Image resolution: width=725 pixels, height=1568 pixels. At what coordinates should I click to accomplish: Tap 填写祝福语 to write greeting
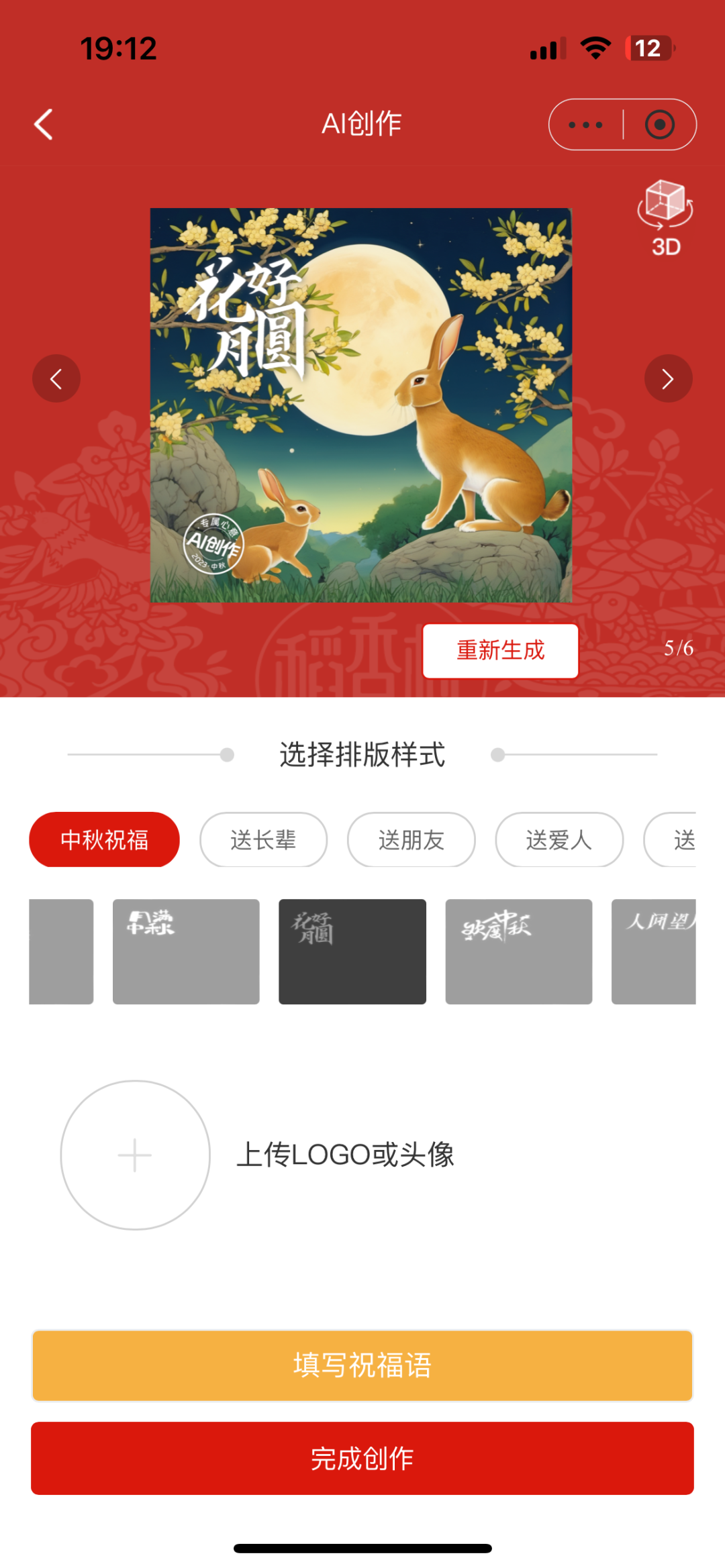(x=362, y=1365)
